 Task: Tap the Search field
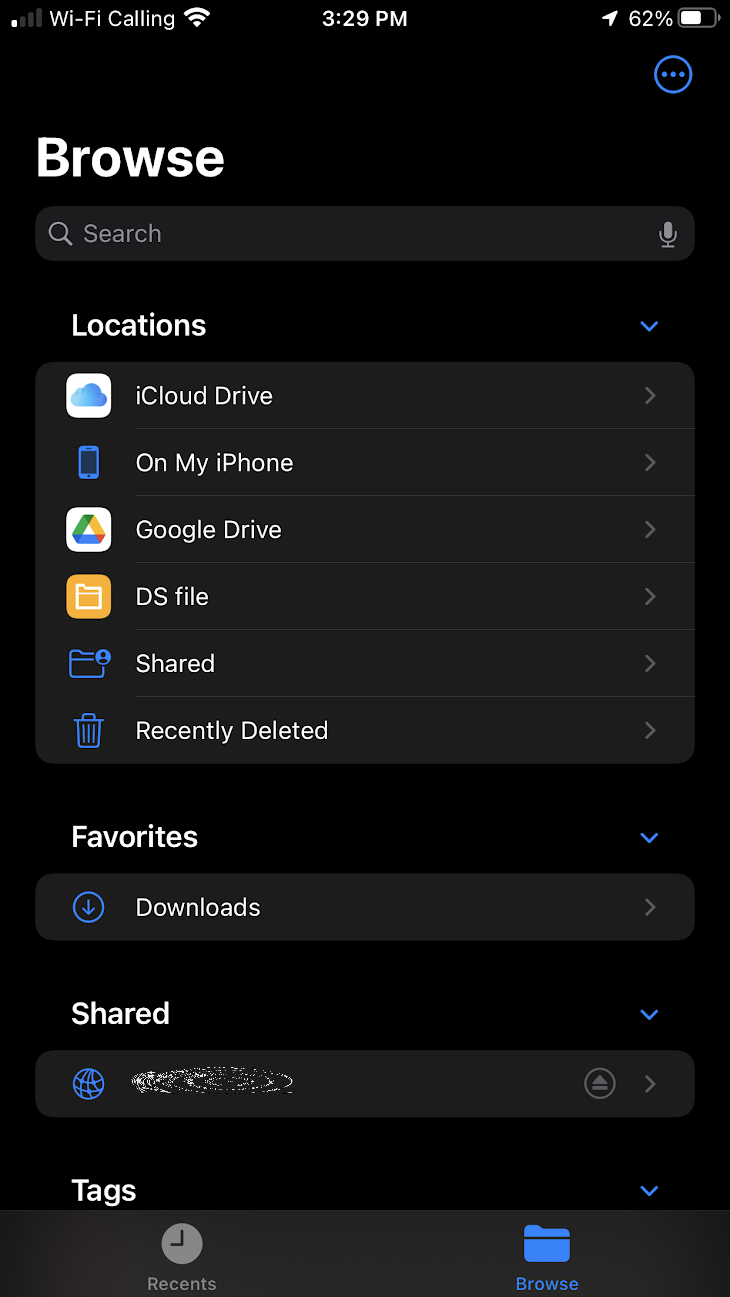click(350, 234)
